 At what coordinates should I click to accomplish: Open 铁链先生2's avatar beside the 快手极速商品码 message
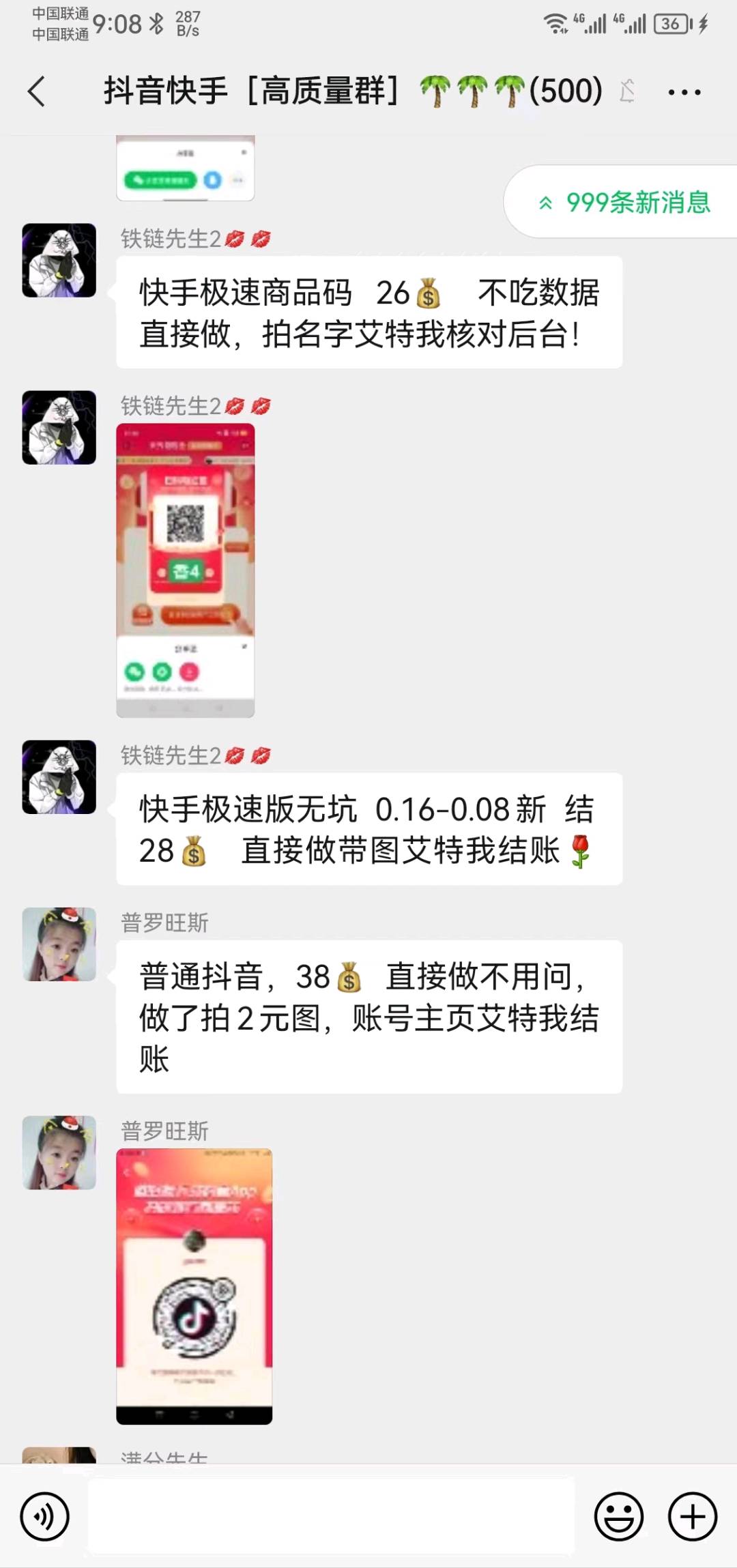pyautogui.click(x=59, y=260)
